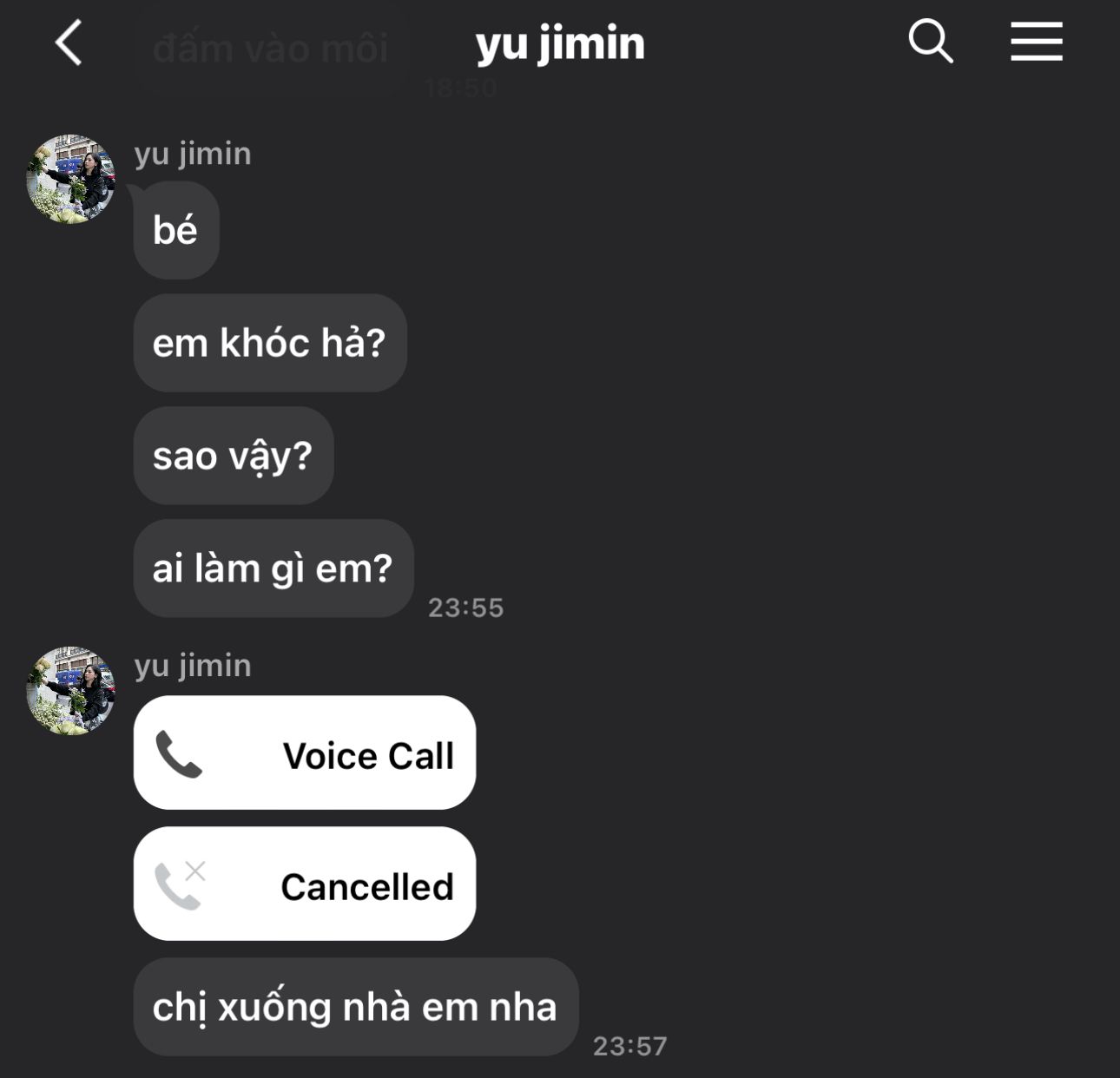Open the chat hamburger menu
Image resolution: width=1120 pixels, height=1078 pixels.
(x=1036, y=42)
